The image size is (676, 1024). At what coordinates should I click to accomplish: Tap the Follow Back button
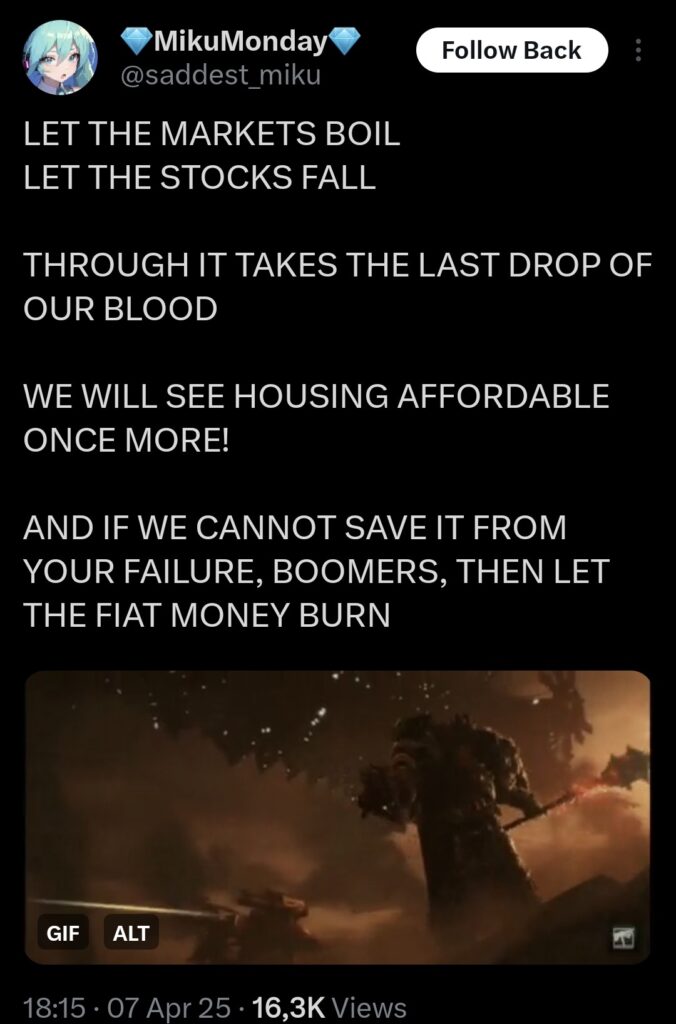(512, 50)
